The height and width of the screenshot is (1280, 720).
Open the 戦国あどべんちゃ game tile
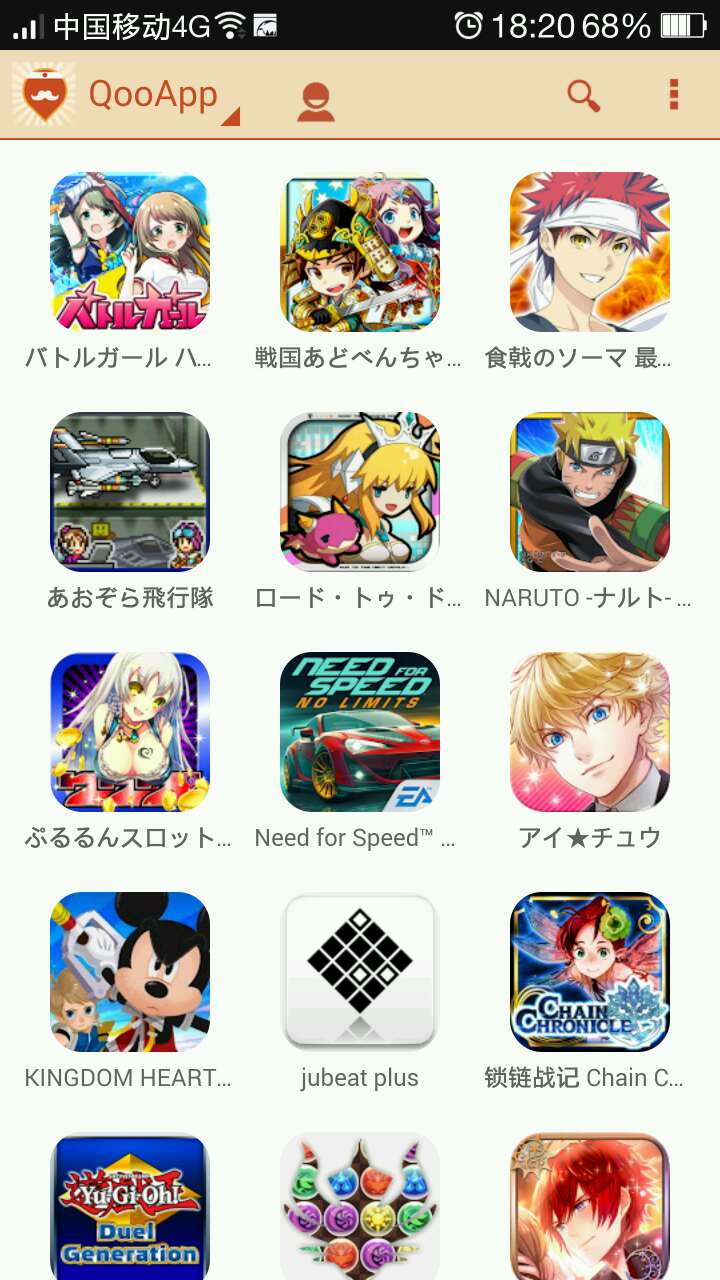tap(360, 252)
